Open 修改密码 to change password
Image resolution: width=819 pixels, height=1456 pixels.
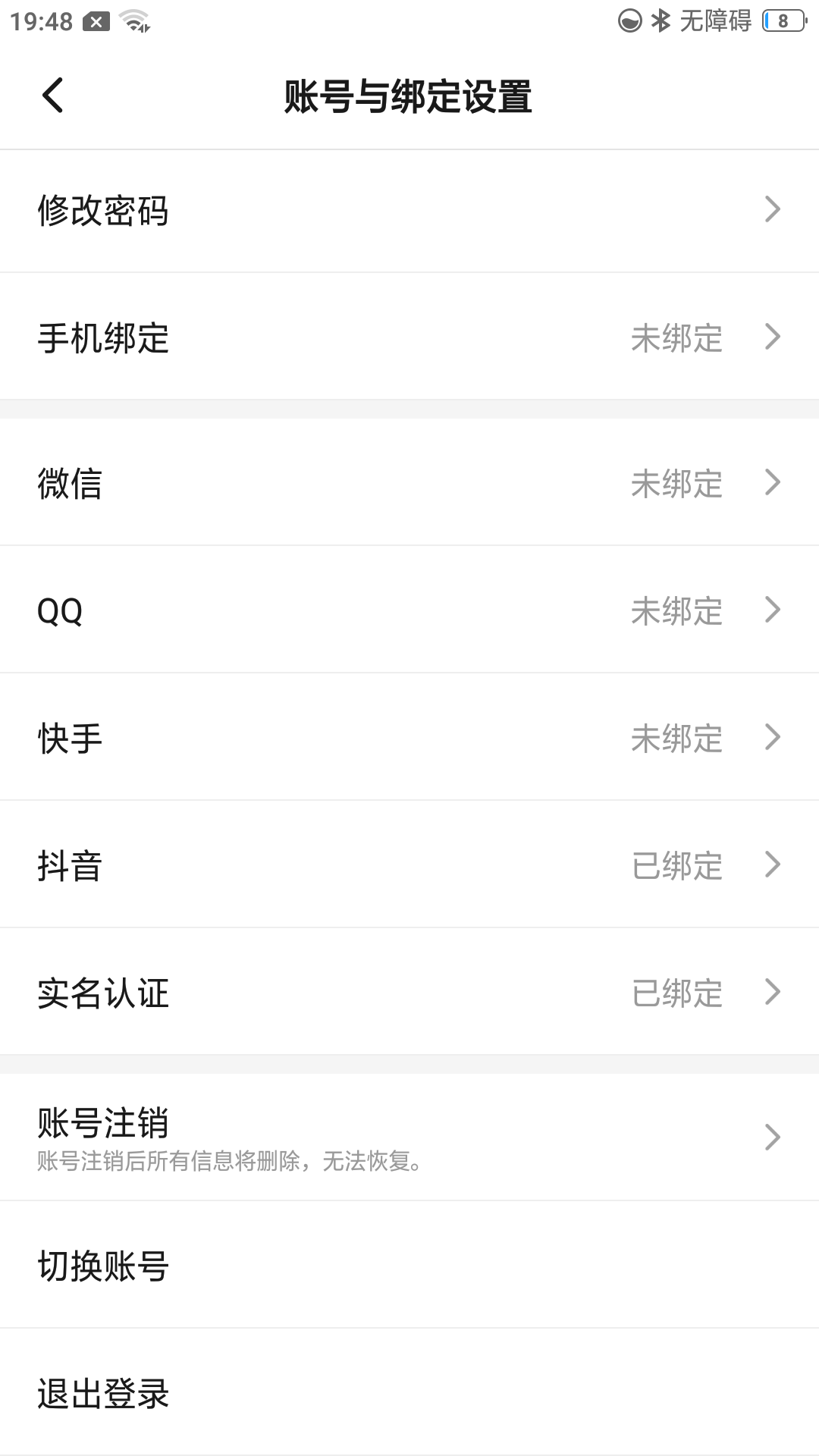[409, 211]
